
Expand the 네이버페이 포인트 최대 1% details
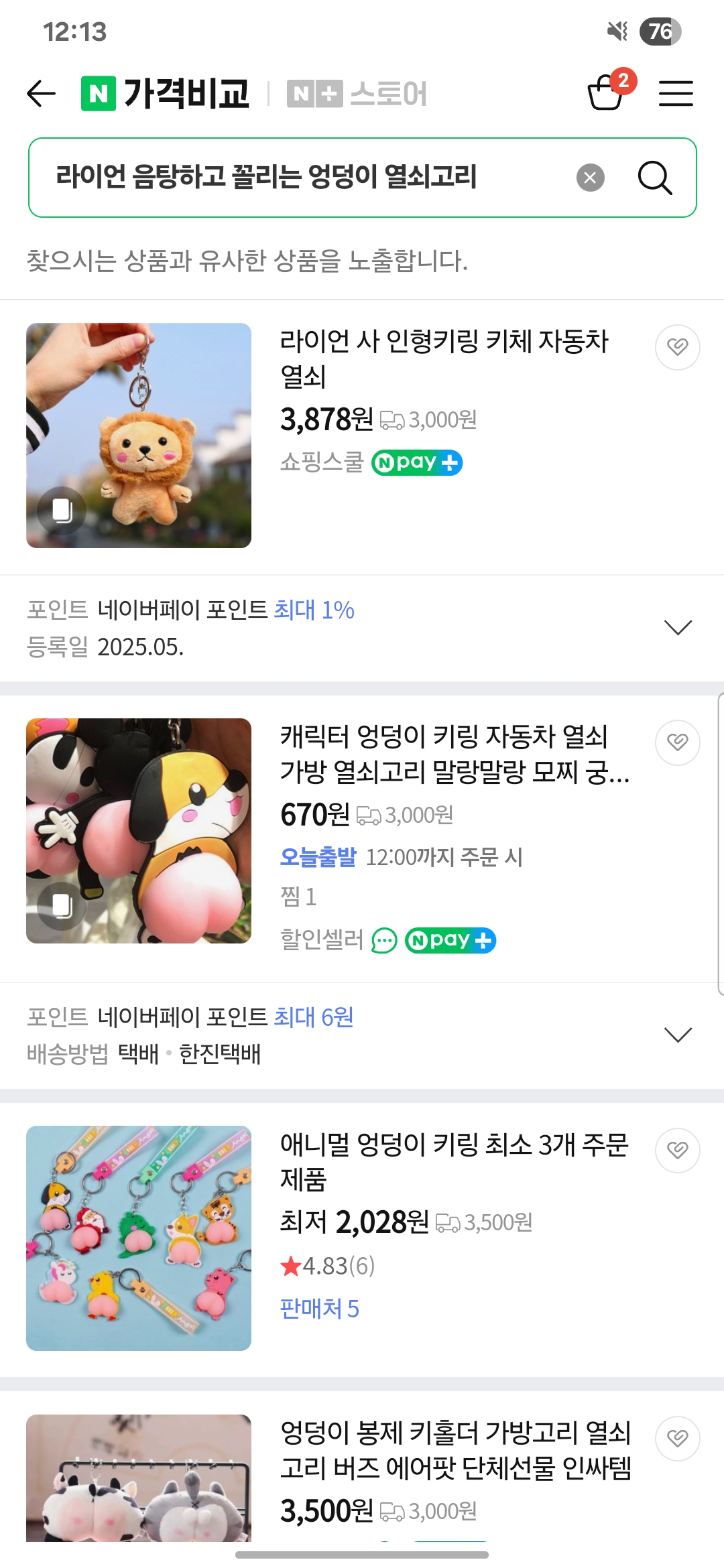click(x=677, y=627)
